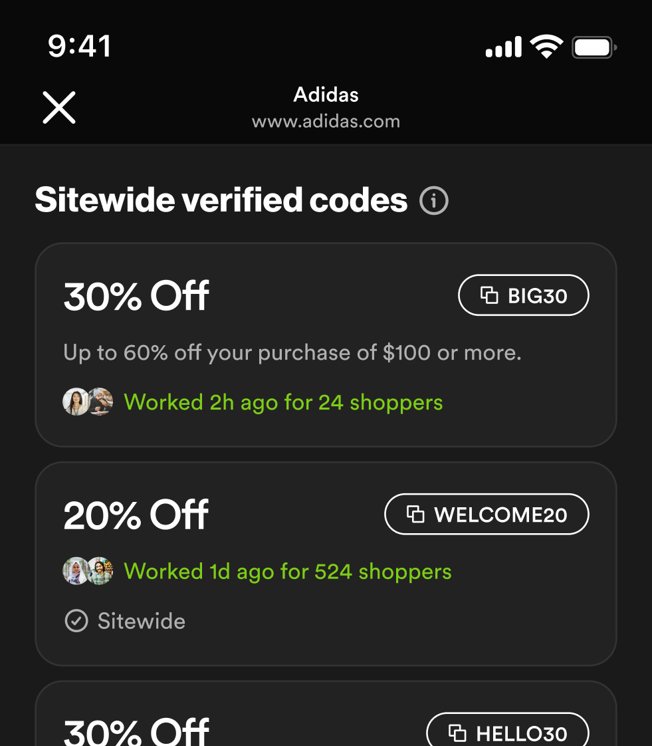
Task: Close the Adidas coupon sheet
Action: 59,107
